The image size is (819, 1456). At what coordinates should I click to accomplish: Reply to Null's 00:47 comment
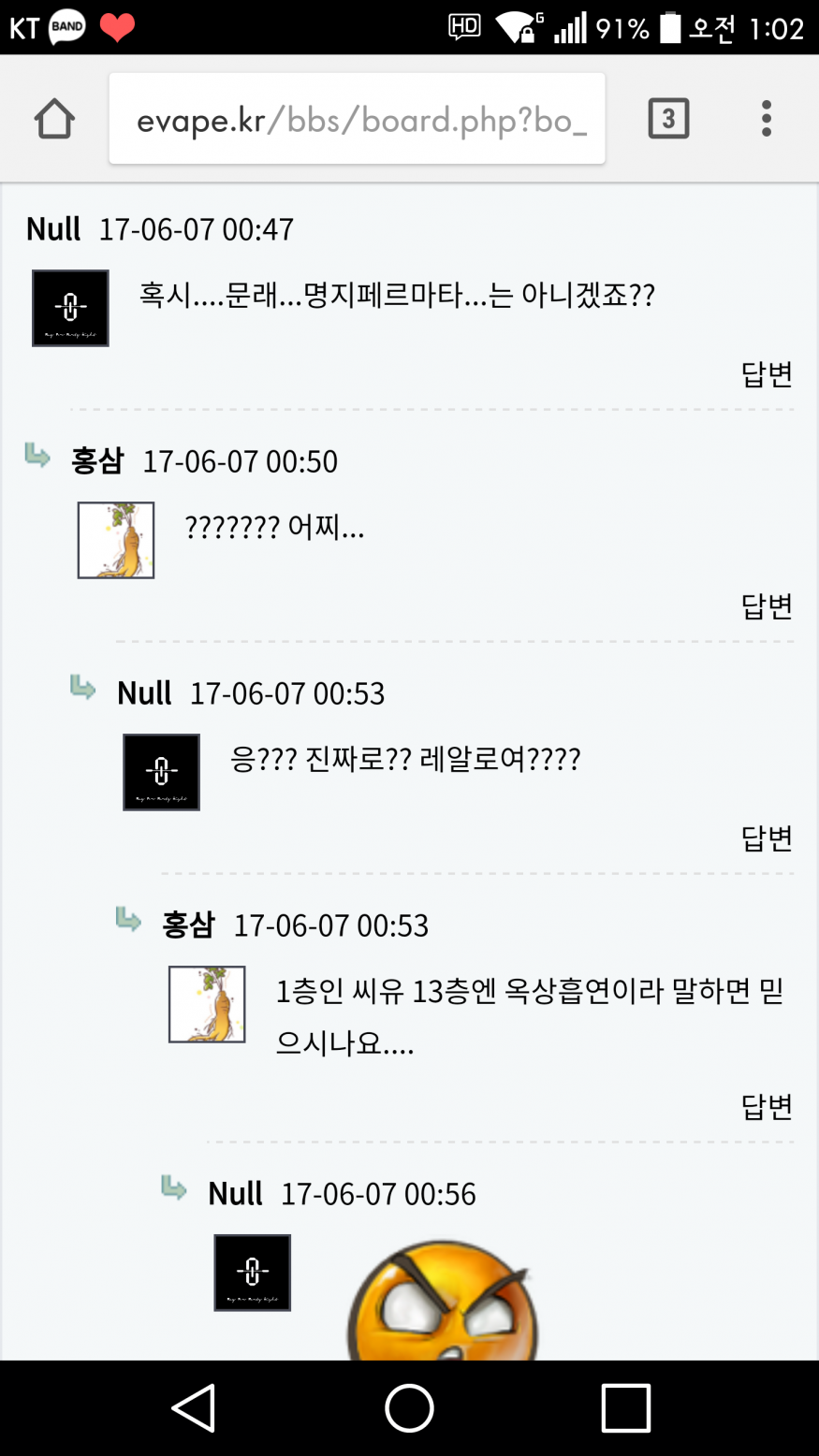point(767,374)
